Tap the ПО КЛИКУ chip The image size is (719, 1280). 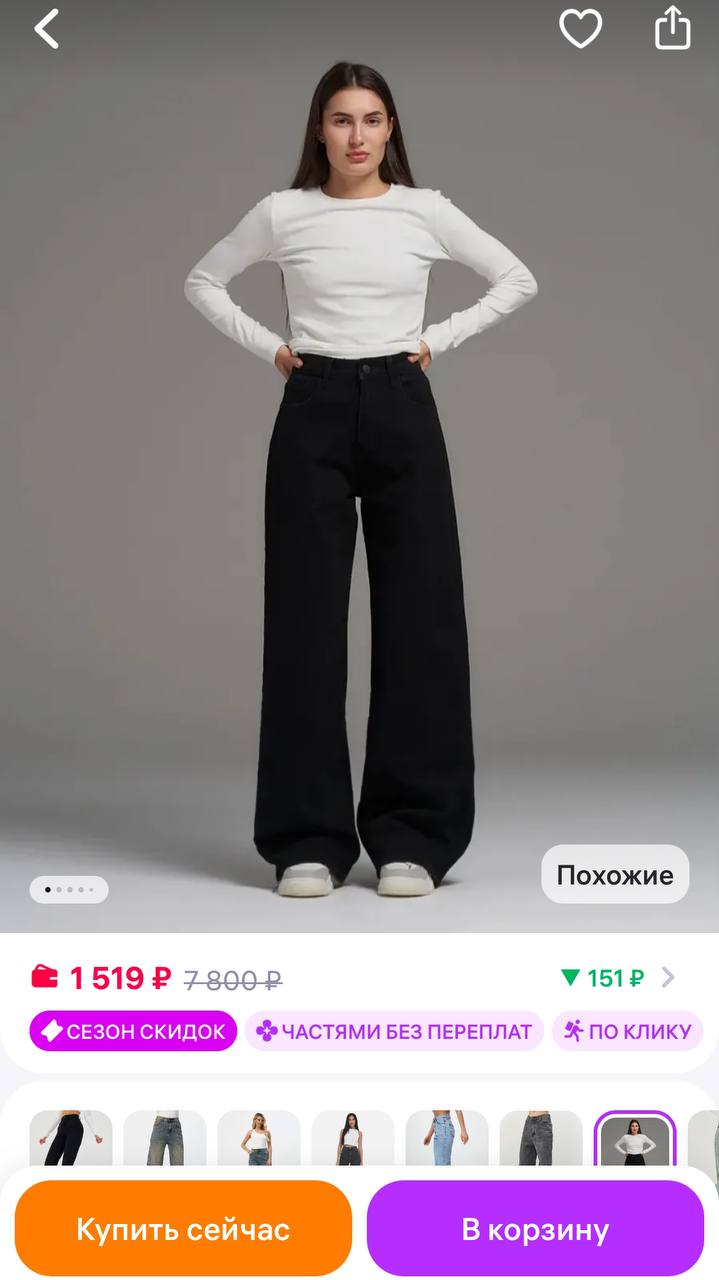click(x=628, y=1031)
